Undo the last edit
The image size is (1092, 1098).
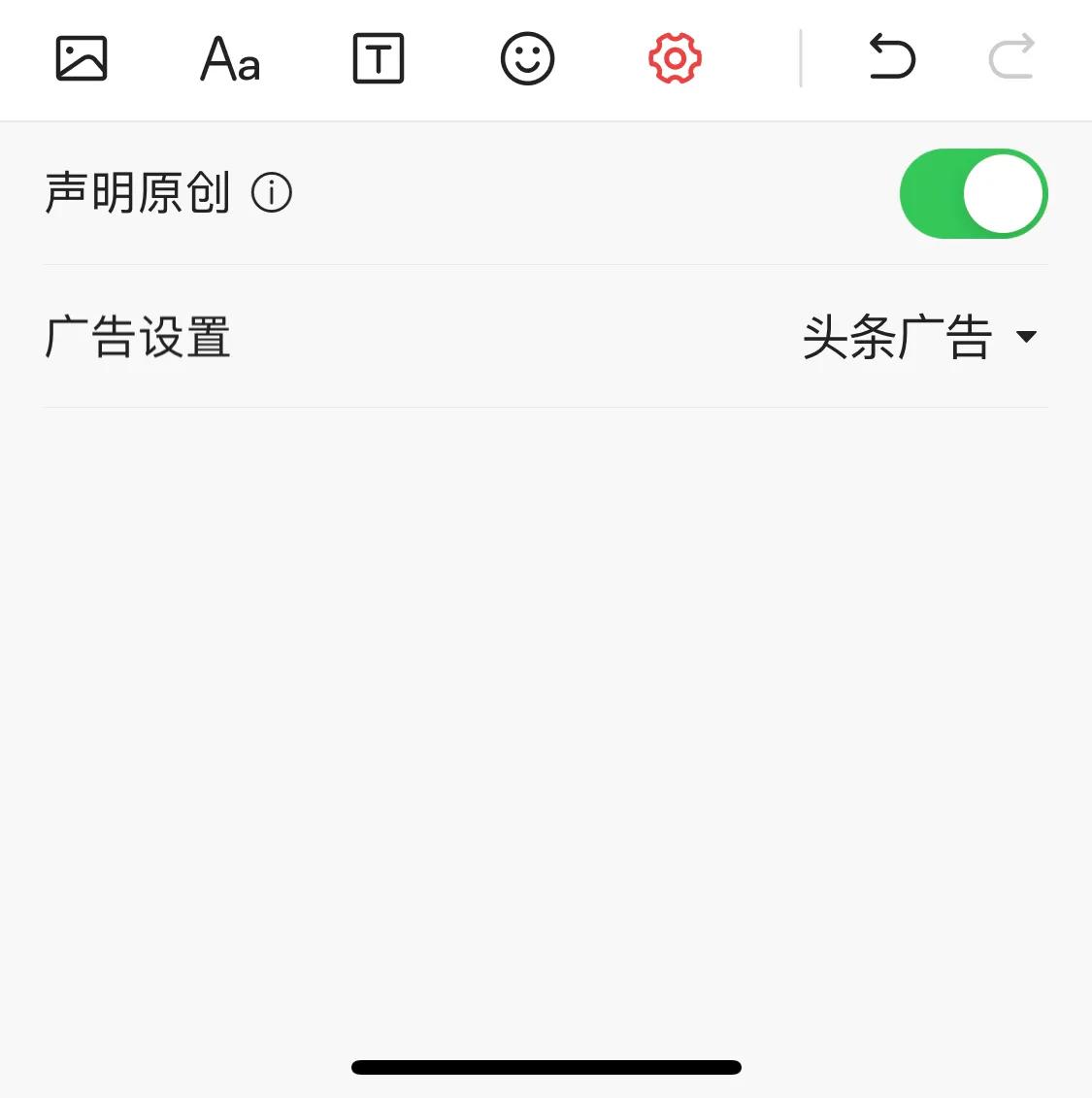click(892, 58)
